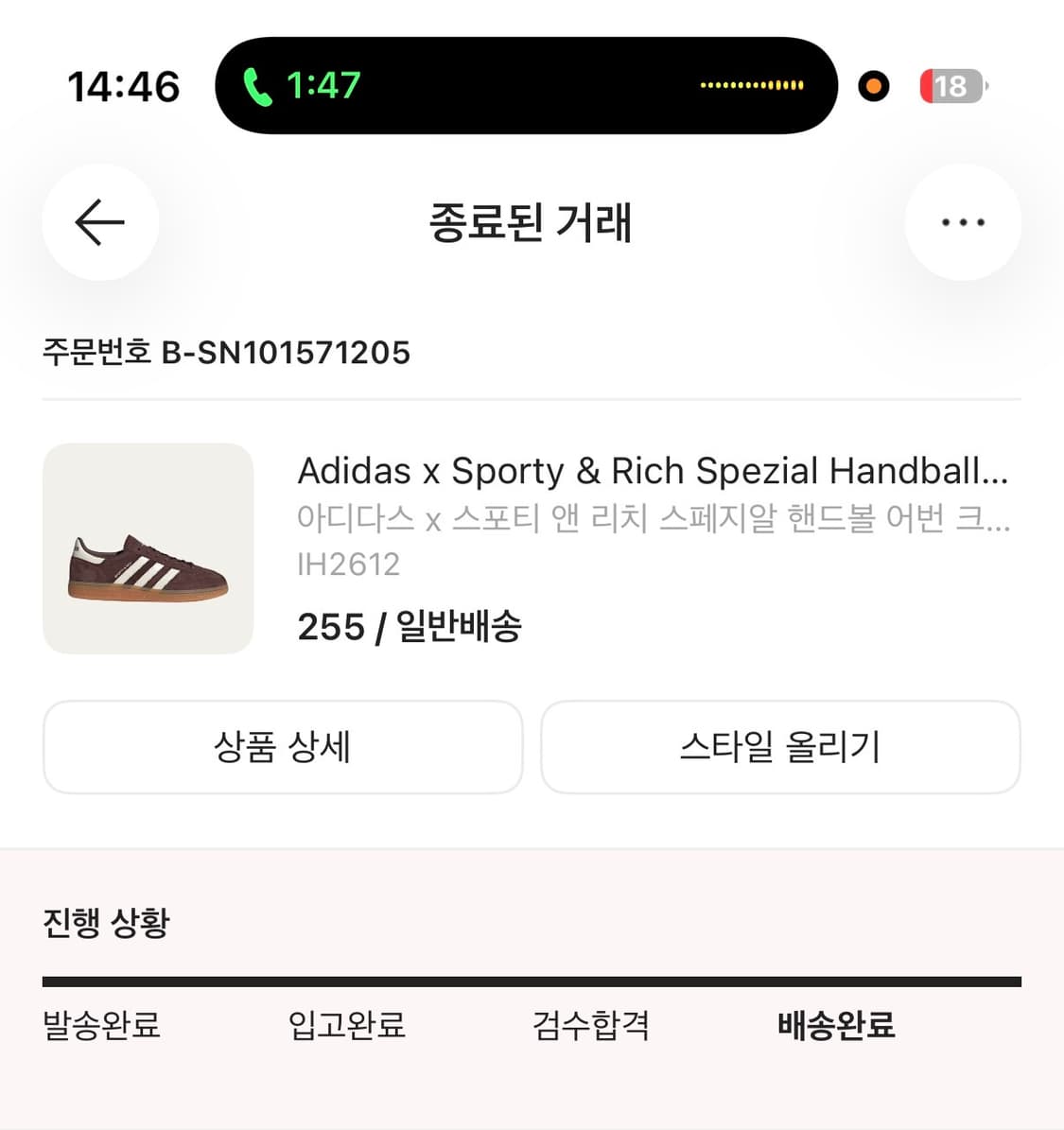Tap the clock showing 14:46
The width and height of the screenshot is (1064, 1130).
[124, 85]
